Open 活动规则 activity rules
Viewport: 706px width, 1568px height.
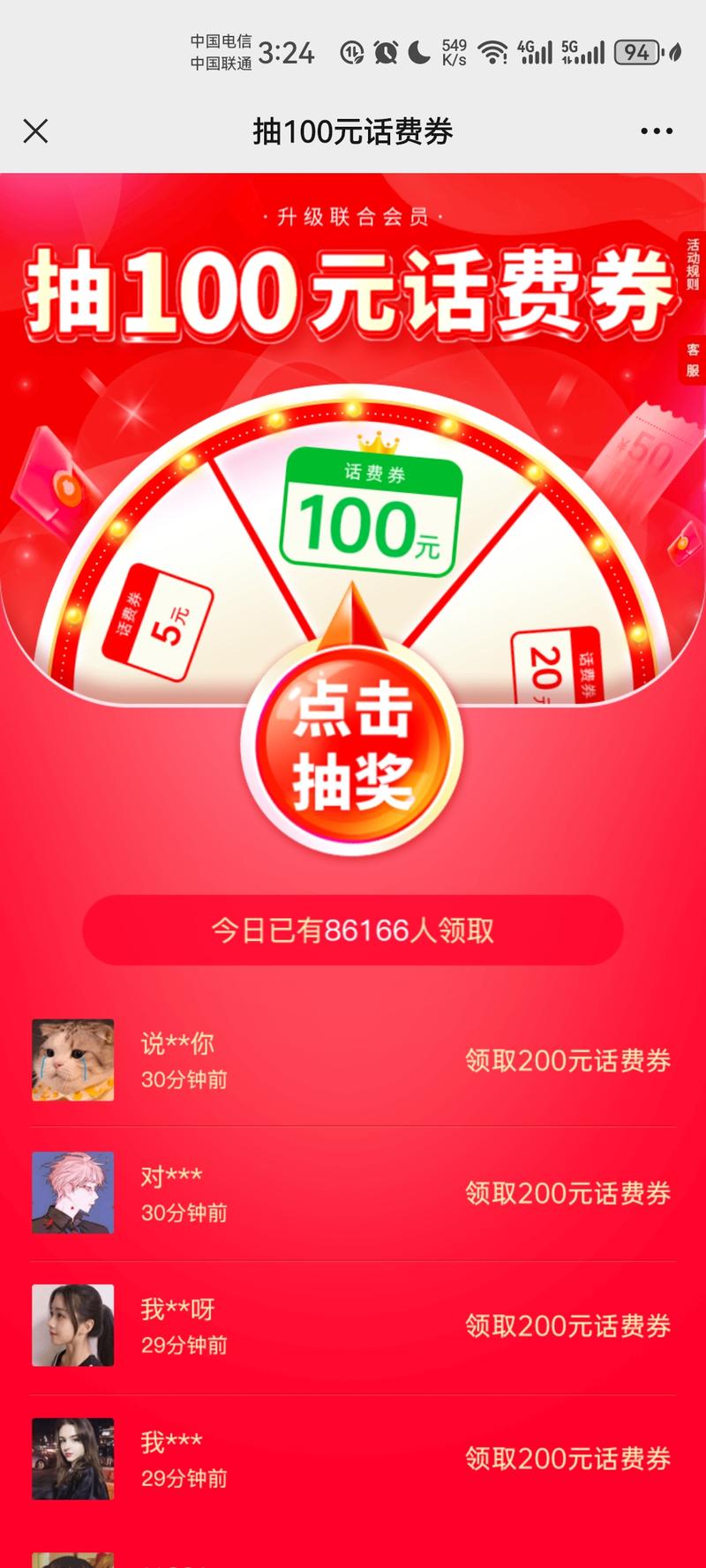(x=693, y=265)
